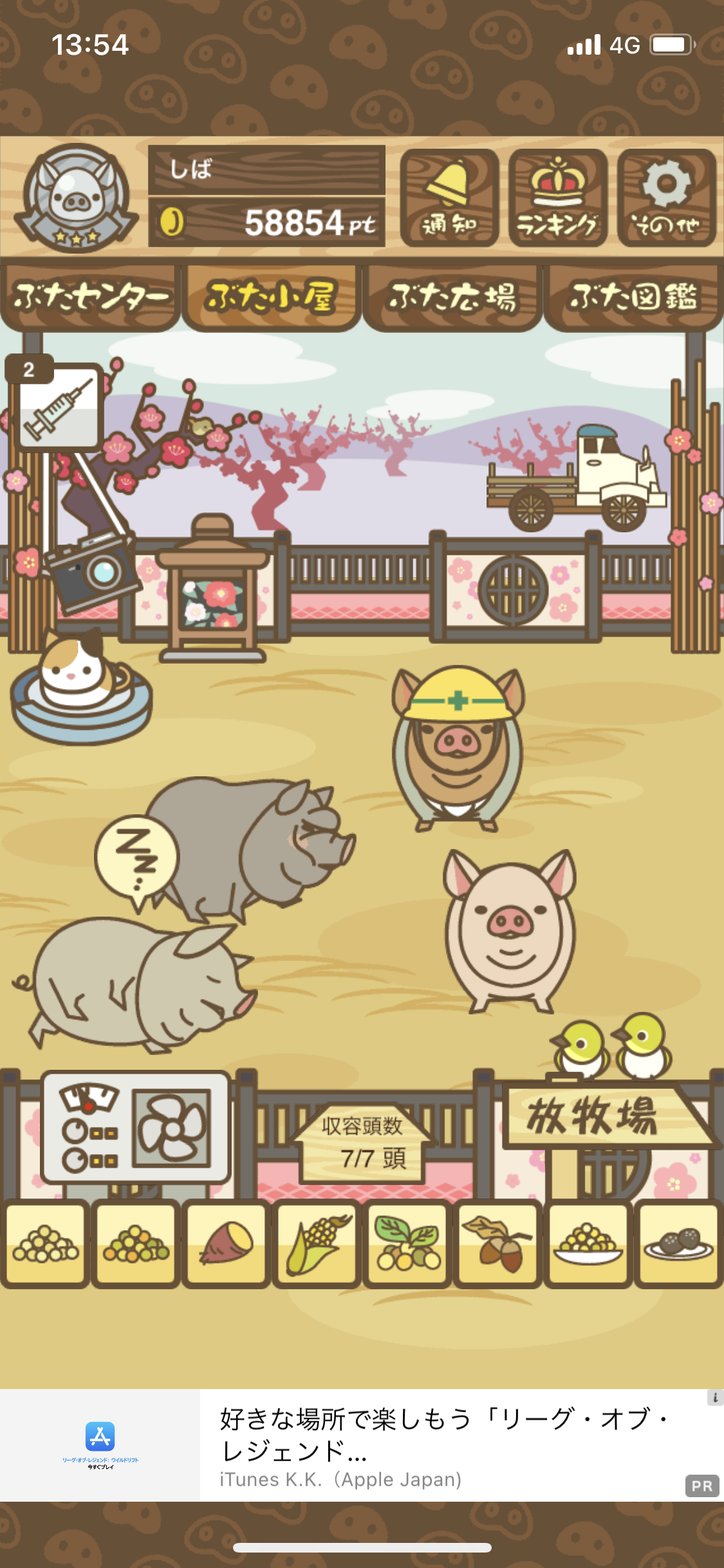
Task: Open the その他 settings gear
Action: coord(667,198)
